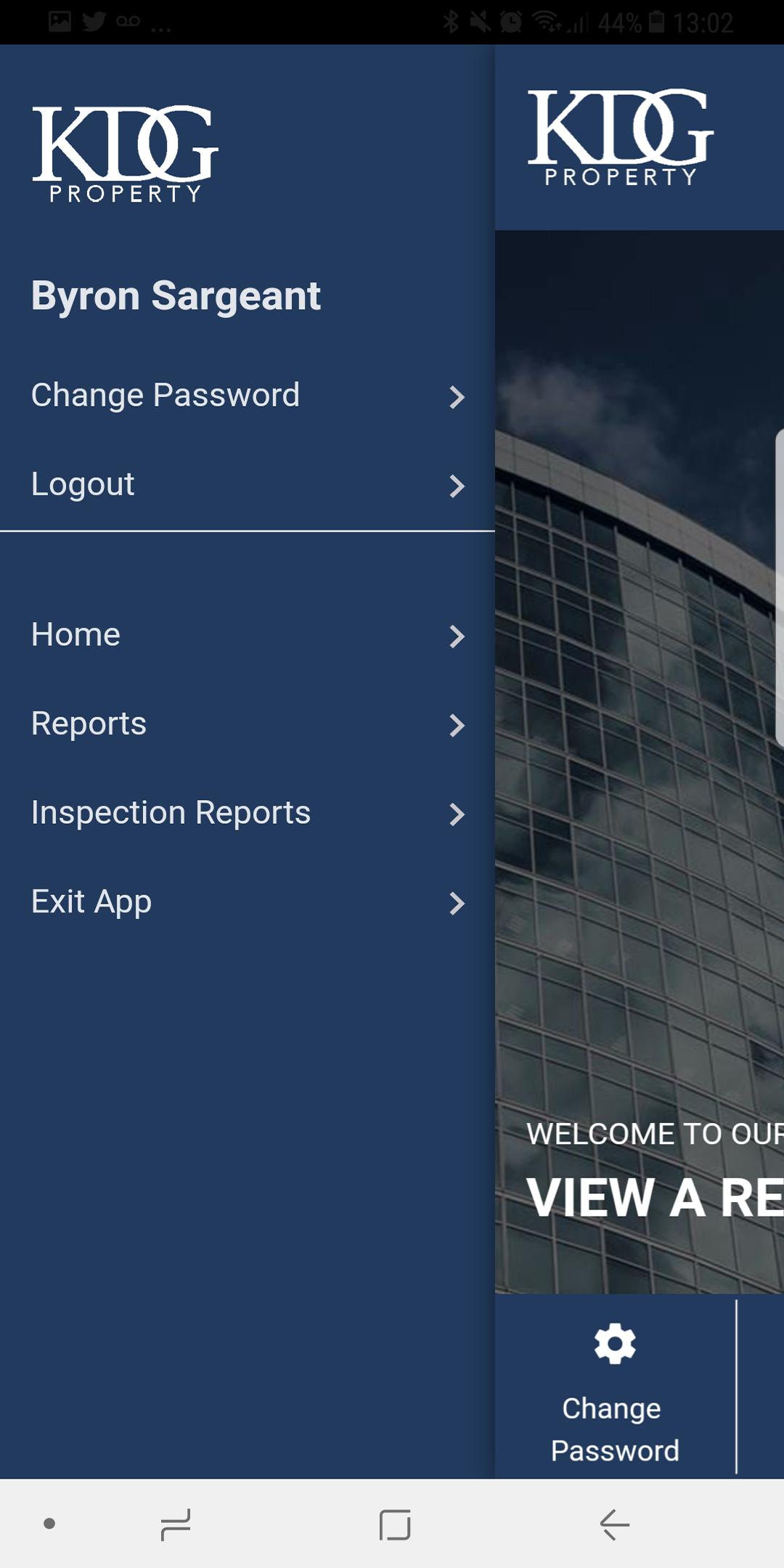Open Inspection Reports
This screenshot has width=784, height=1568.
pyautogui.click(x=247, y=813)
